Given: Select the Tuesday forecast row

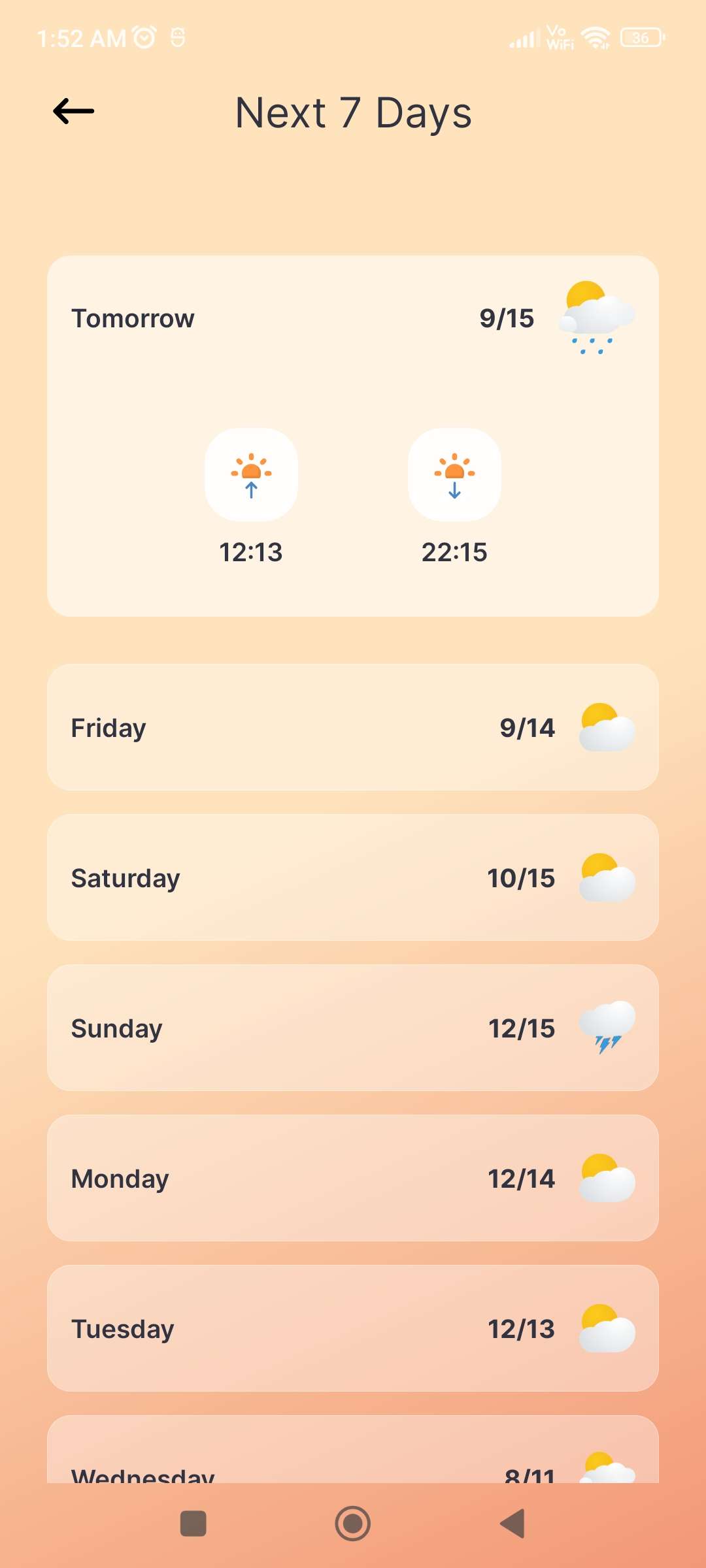Looking at the screenshot, I should (353, 1328).
